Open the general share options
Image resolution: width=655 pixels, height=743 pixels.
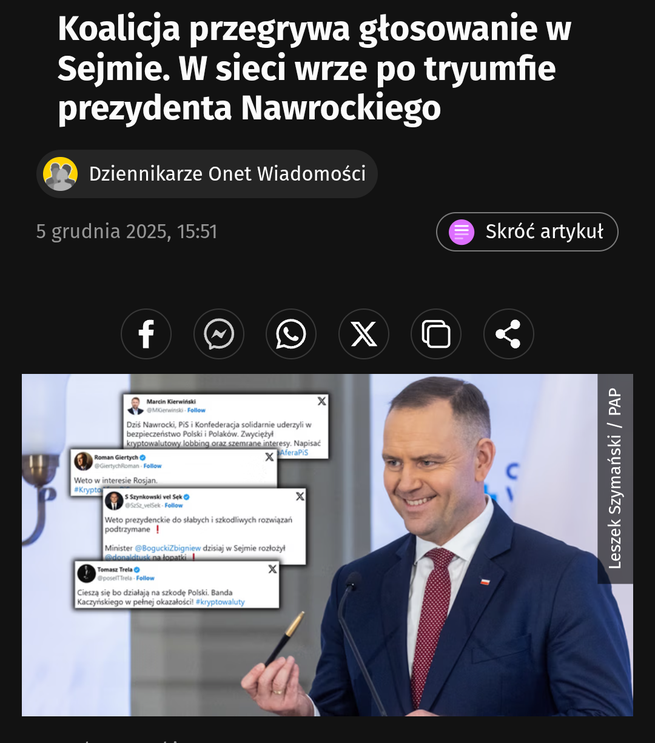(x=508, y=334)
